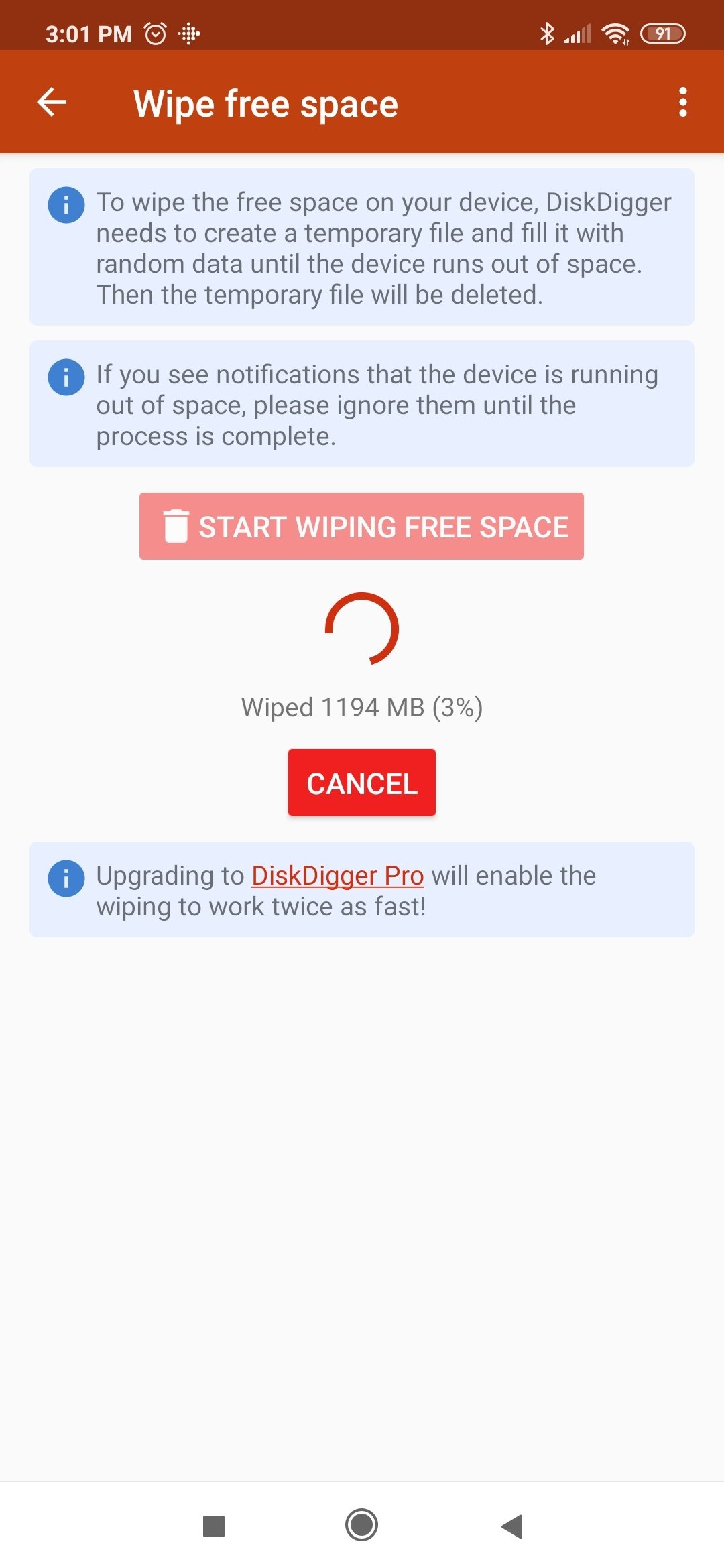This screenshot has width=724, height=1568.
Task: Open the overflow menu
Action: [x=682, y=103]
